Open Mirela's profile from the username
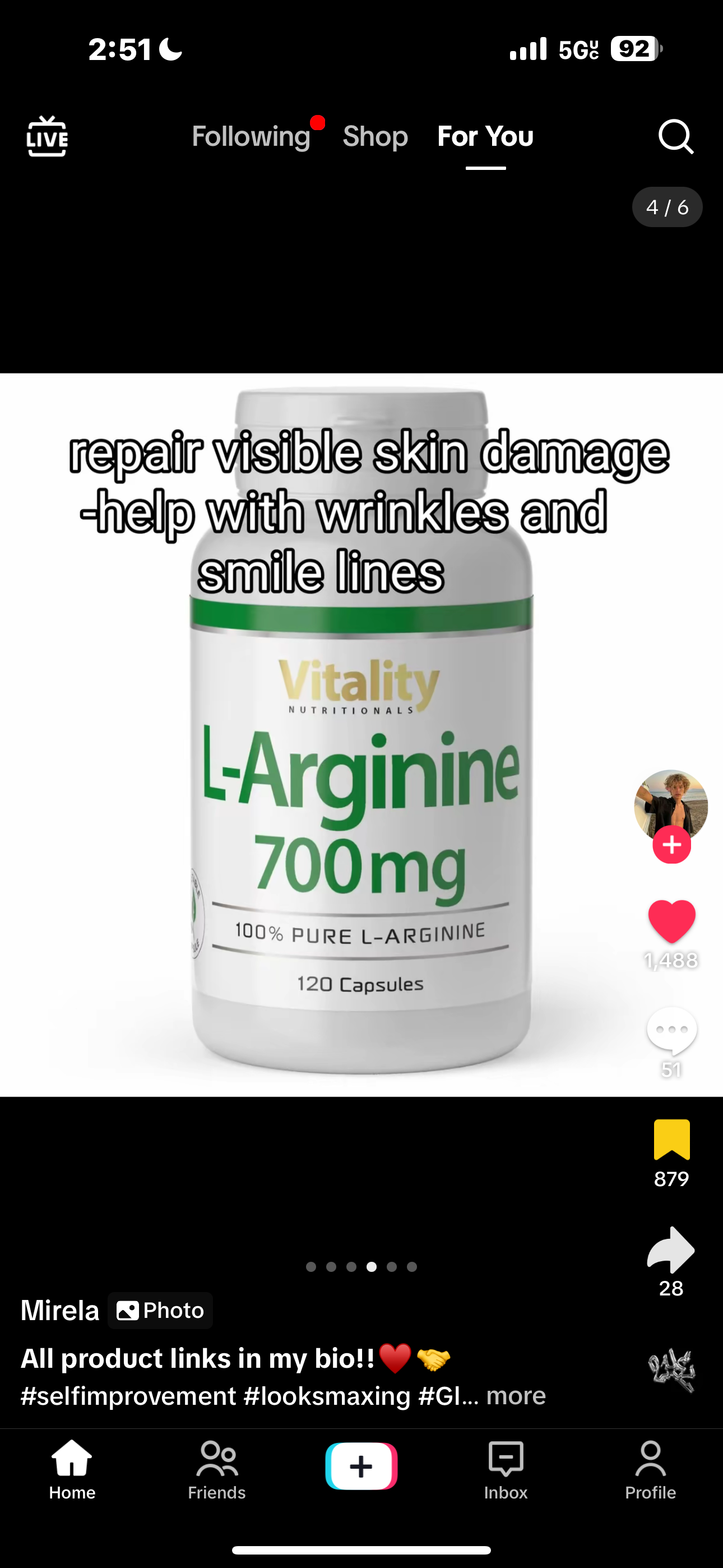 point(59,1310)
